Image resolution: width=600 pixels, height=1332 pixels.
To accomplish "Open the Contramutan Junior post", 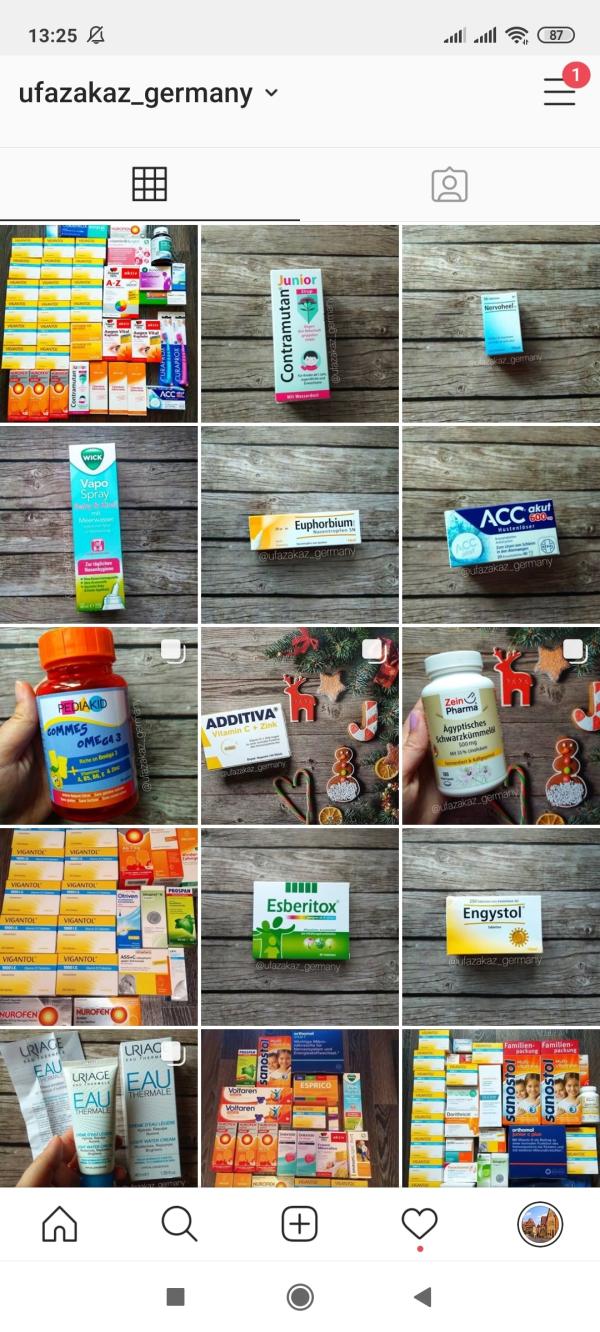I will point(299,324).
